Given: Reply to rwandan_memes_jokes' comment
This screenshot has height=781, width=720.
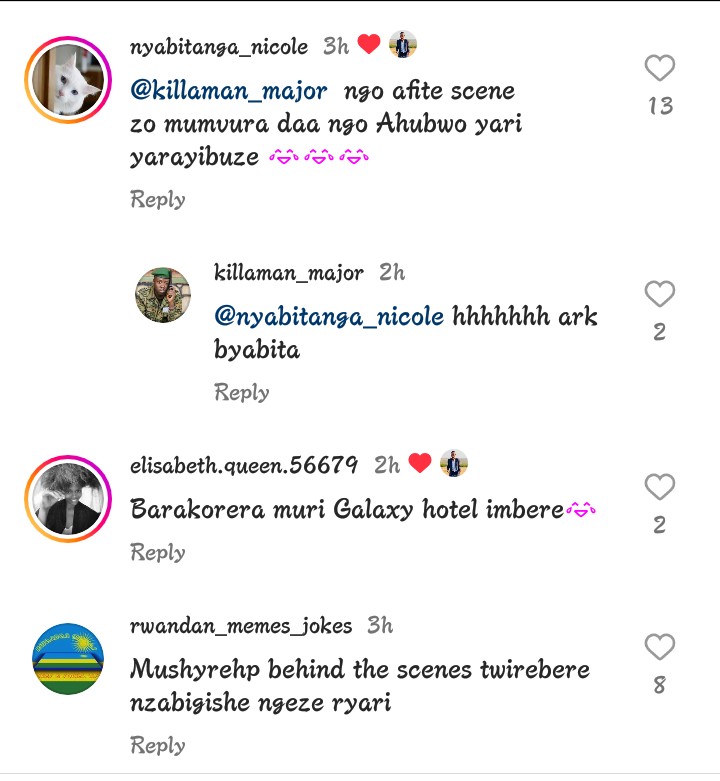Looking at the screenshot, I should 158,745.
